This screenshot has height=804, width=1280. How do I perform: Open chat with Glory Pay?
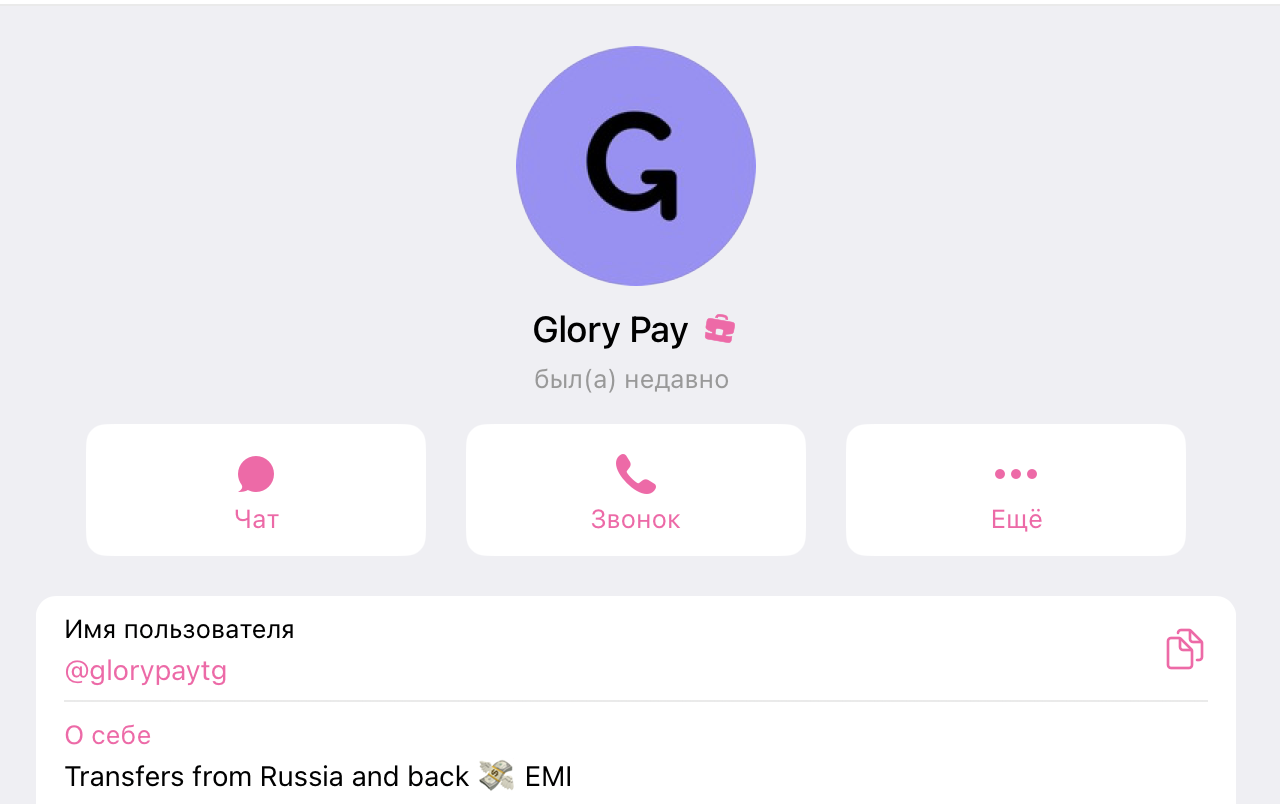tap(256, 490)
